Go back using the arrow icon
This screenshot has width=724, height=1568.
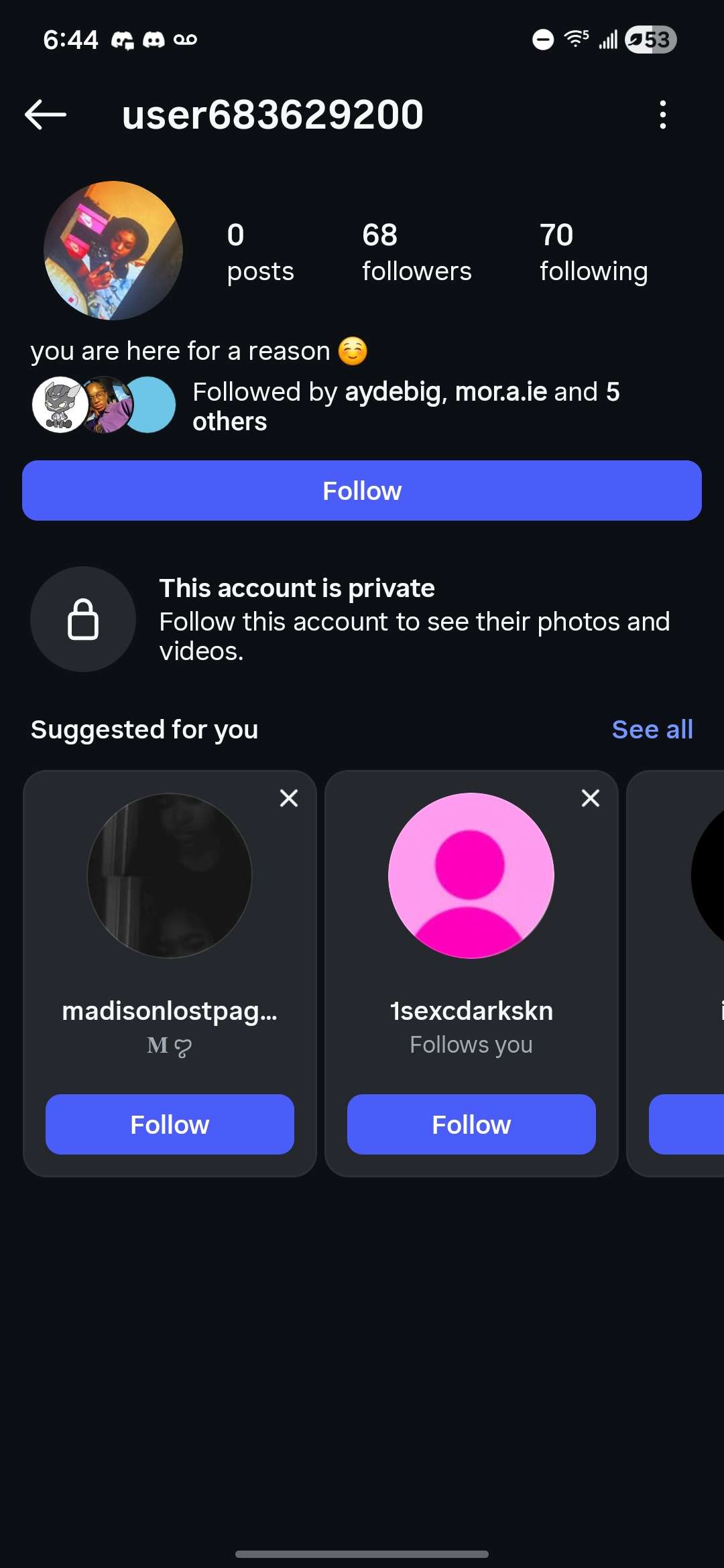point(46,115)
